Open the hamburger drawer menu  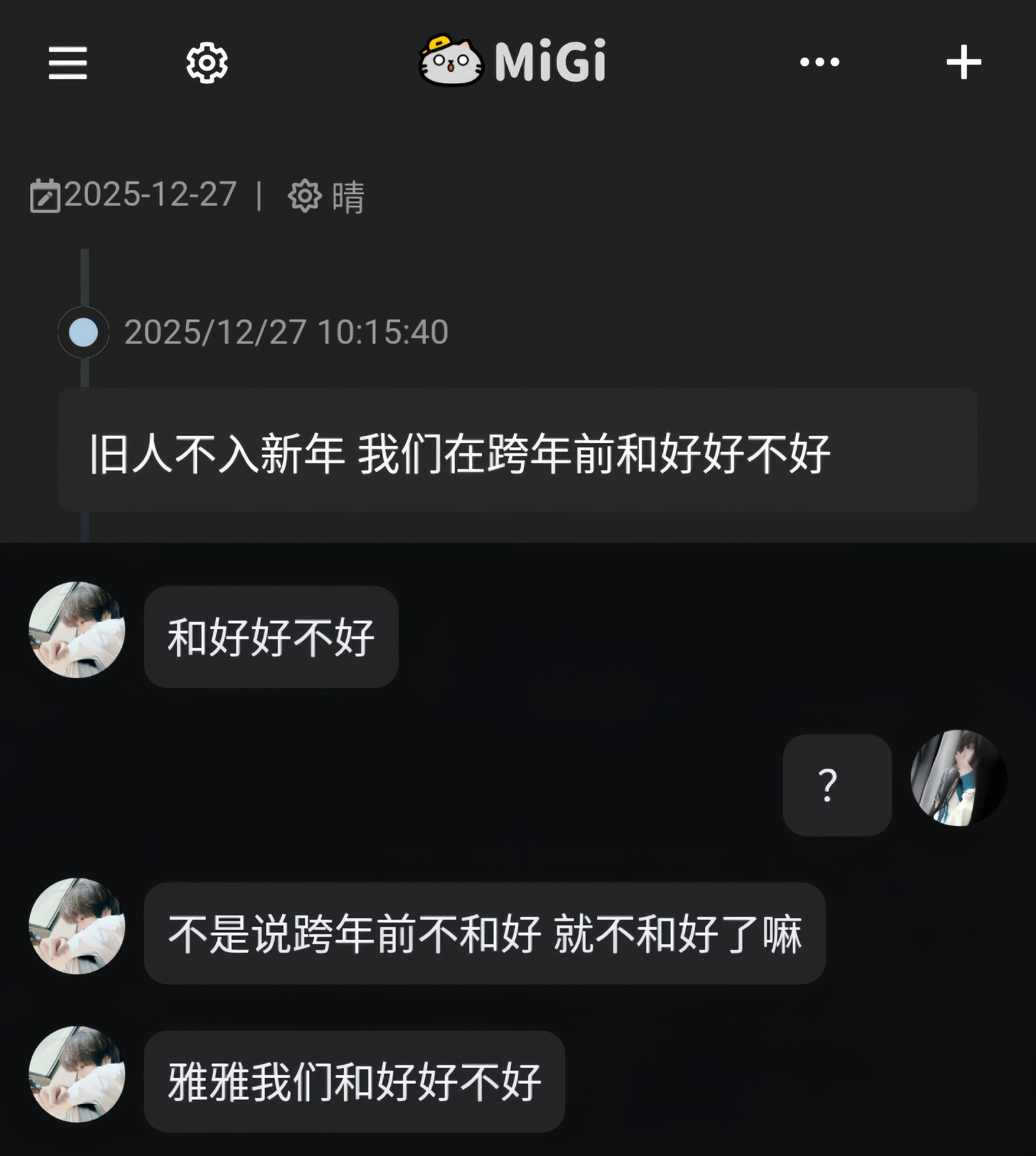point(68,63)
